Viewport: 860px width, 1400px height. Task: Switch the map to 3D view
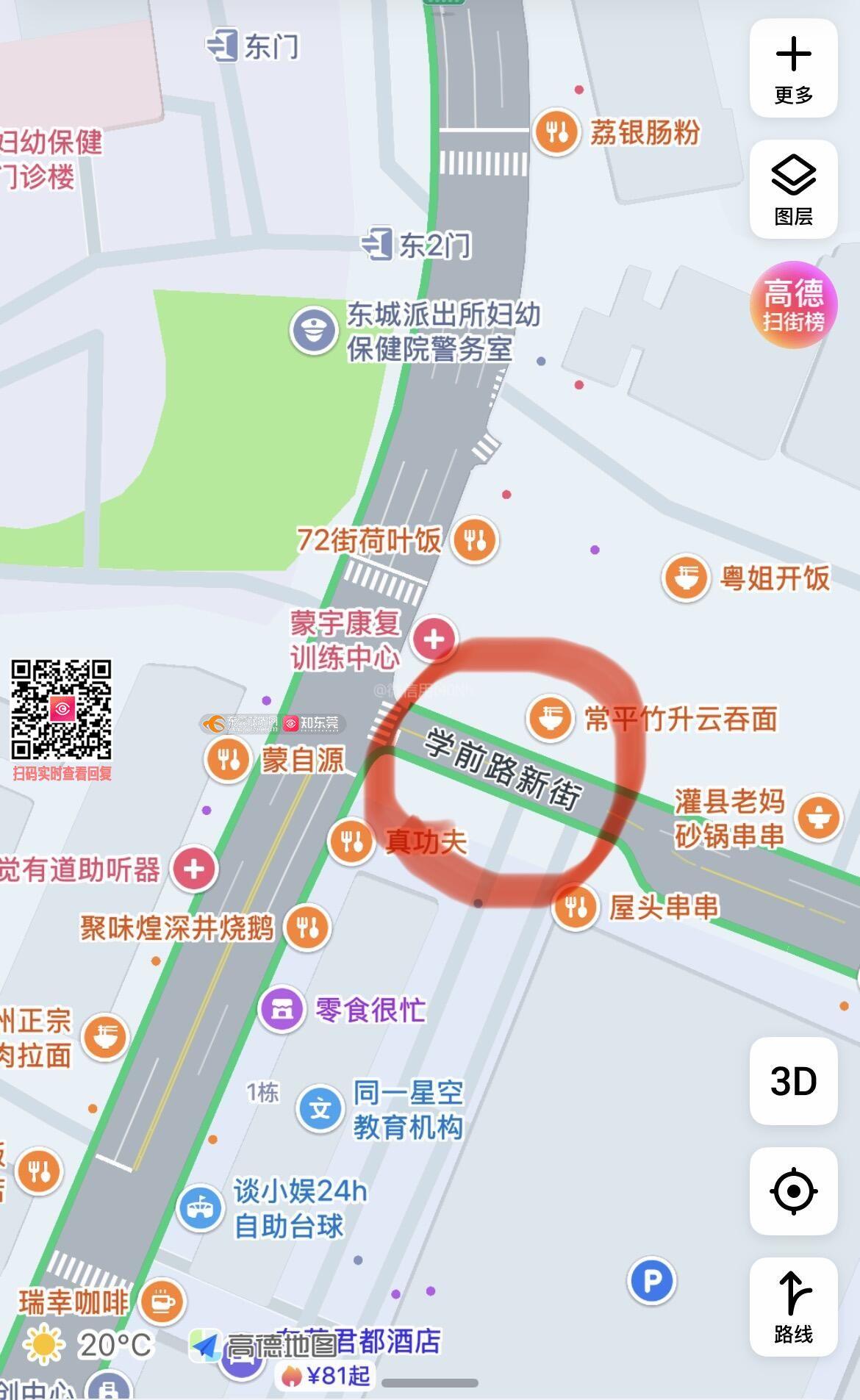[x=793, y=1080]
